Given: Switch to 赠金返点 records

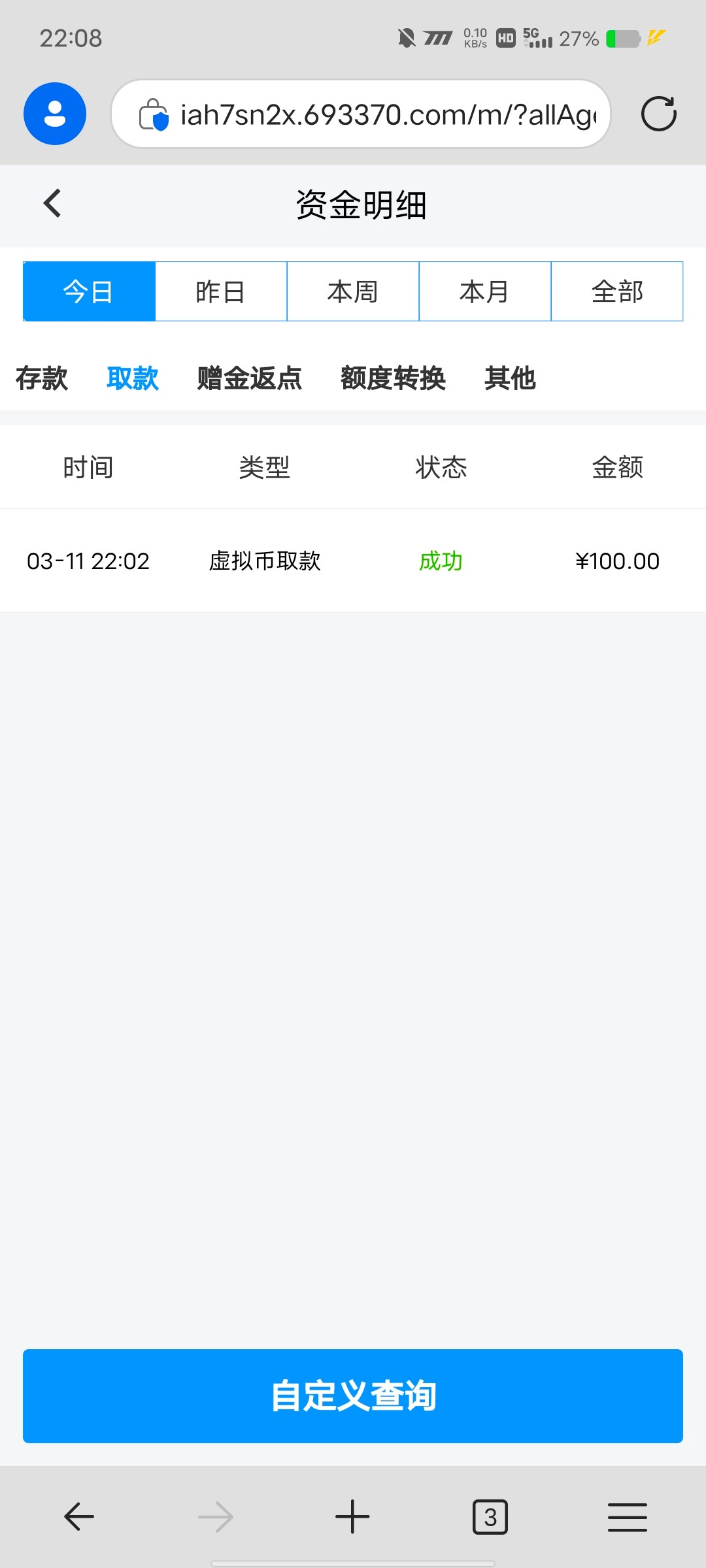Looking at the screenshot, I should [x=250, y=378].
